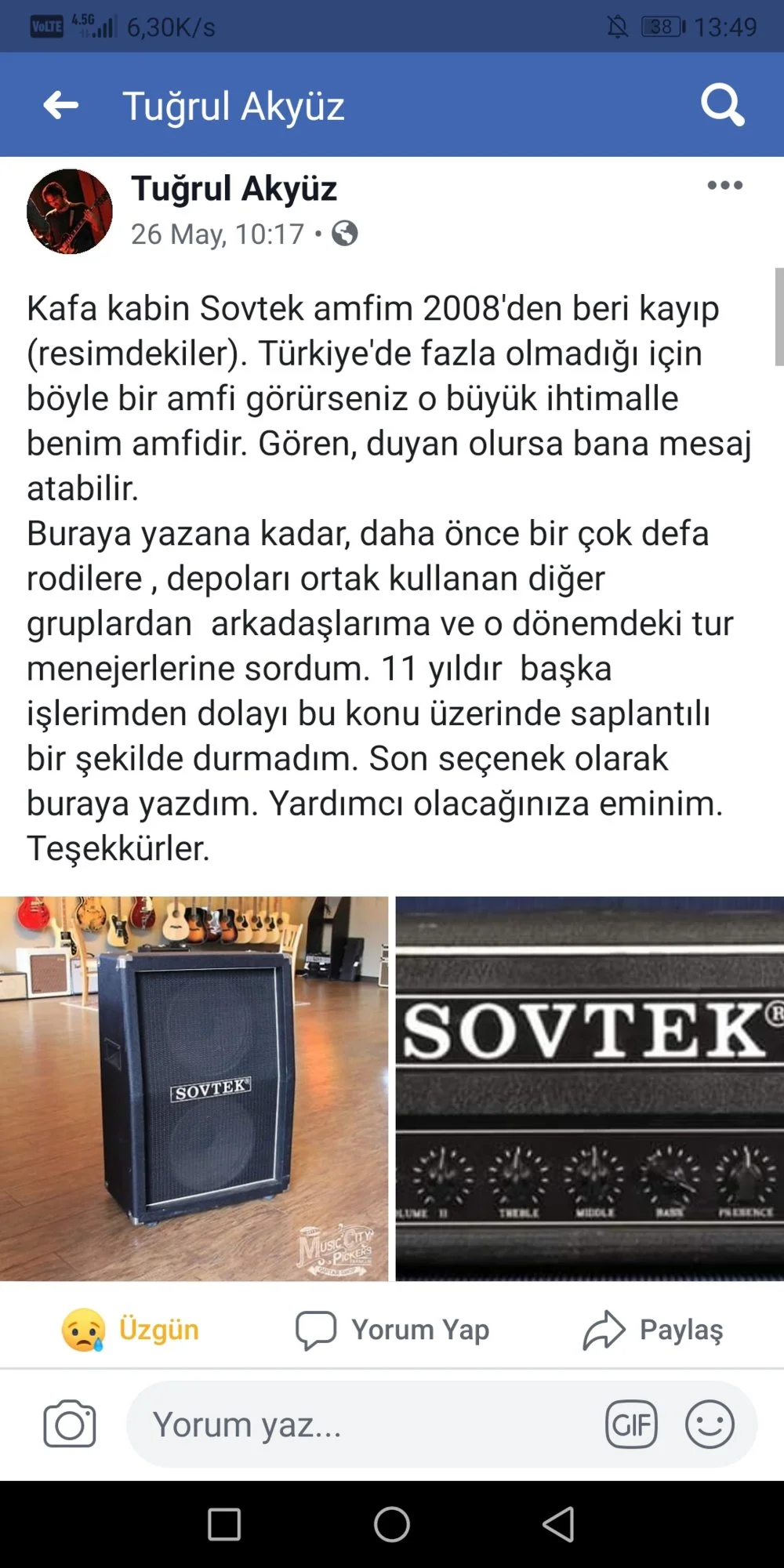Change the Üzgün reaction
This screenshot has width=784, height=1568.
[130, 1330]
